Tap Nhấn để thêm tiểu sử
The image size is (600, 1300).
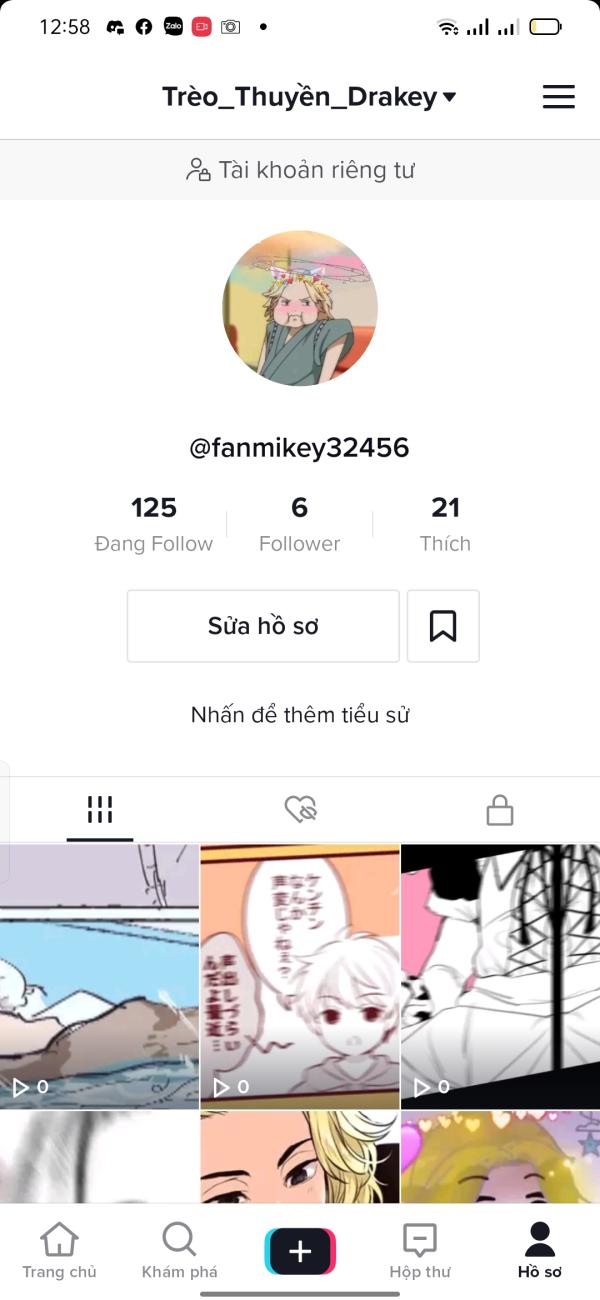click(300, 715)
